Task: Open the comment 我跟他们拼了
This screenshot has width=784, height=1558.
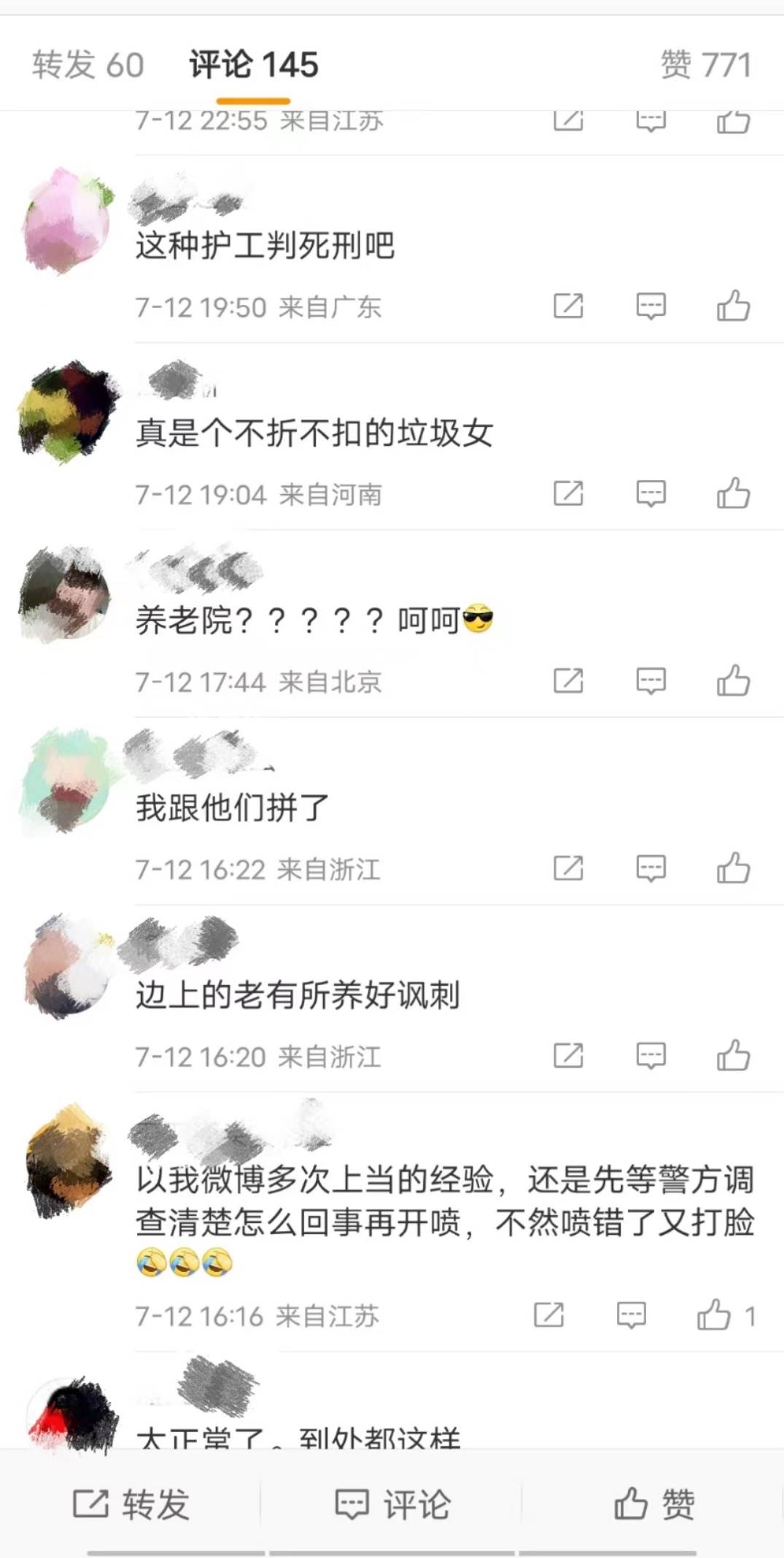Action: (x=232, y=808)
